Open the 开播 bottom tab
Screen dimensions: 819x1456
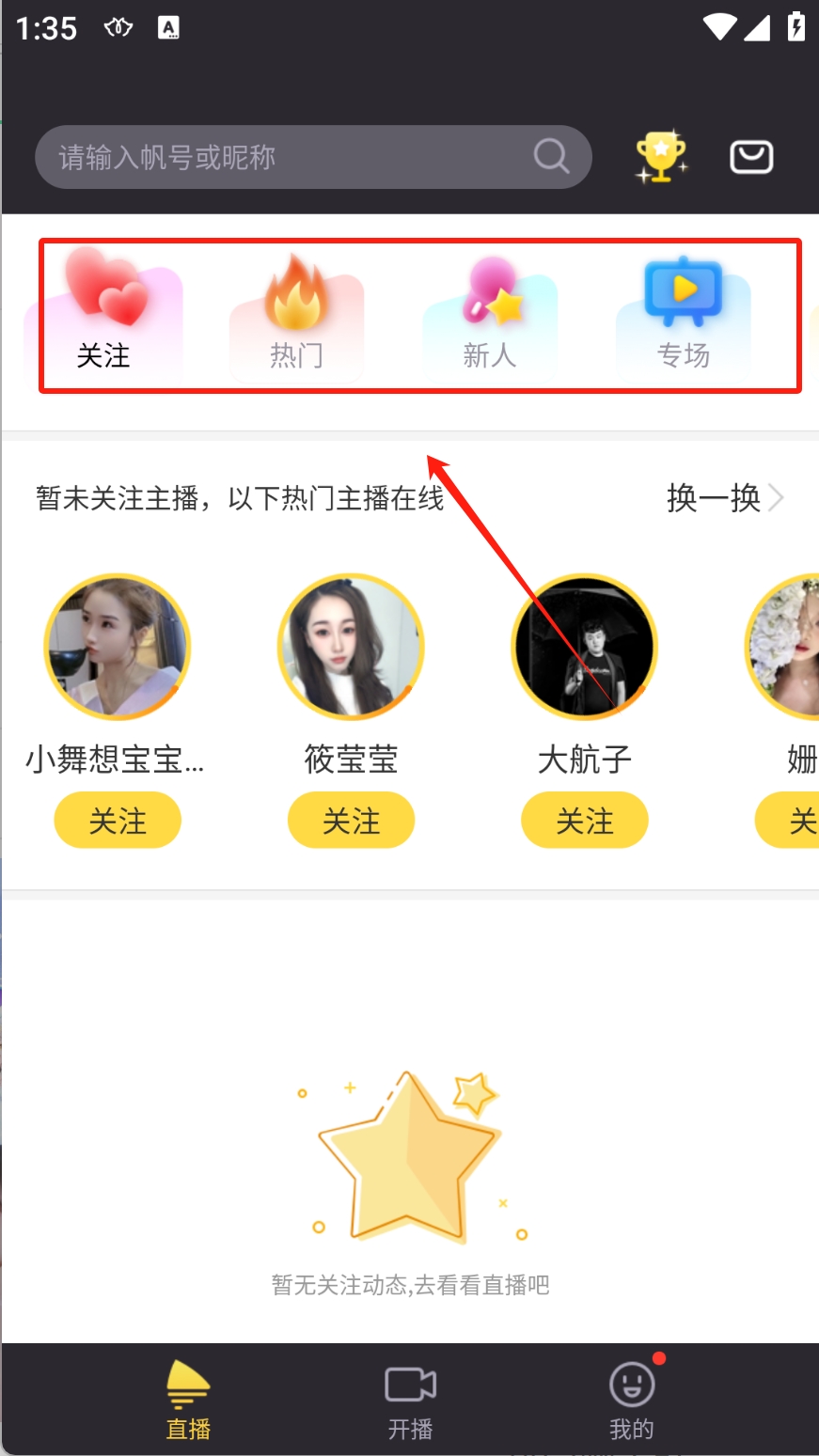410,1401
